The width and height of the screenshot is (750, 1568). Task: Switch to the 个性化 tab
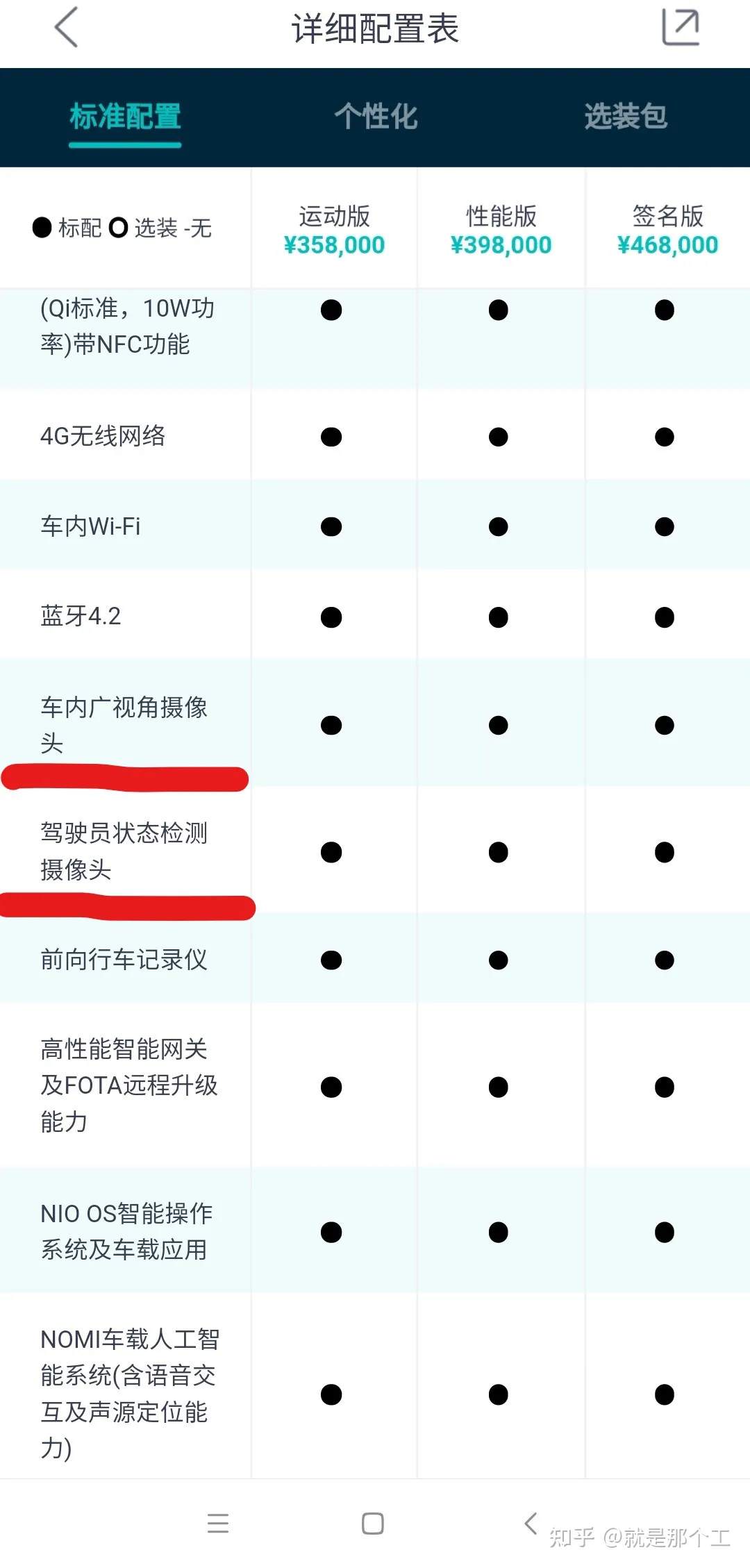coord(376,116)
